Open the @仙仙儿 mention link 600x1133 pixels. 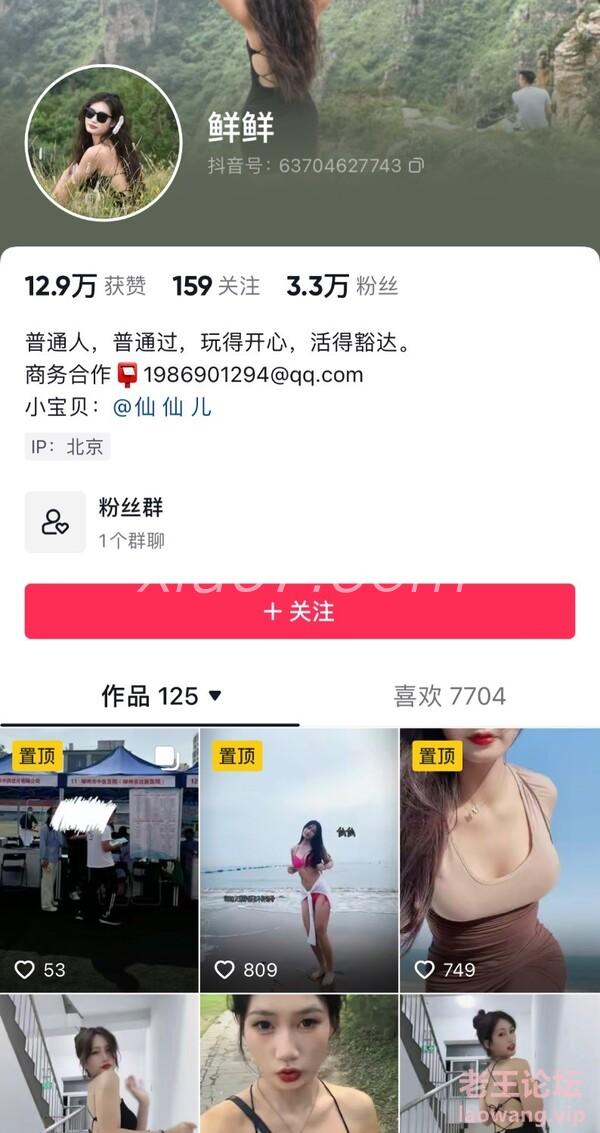pos(162,407)
